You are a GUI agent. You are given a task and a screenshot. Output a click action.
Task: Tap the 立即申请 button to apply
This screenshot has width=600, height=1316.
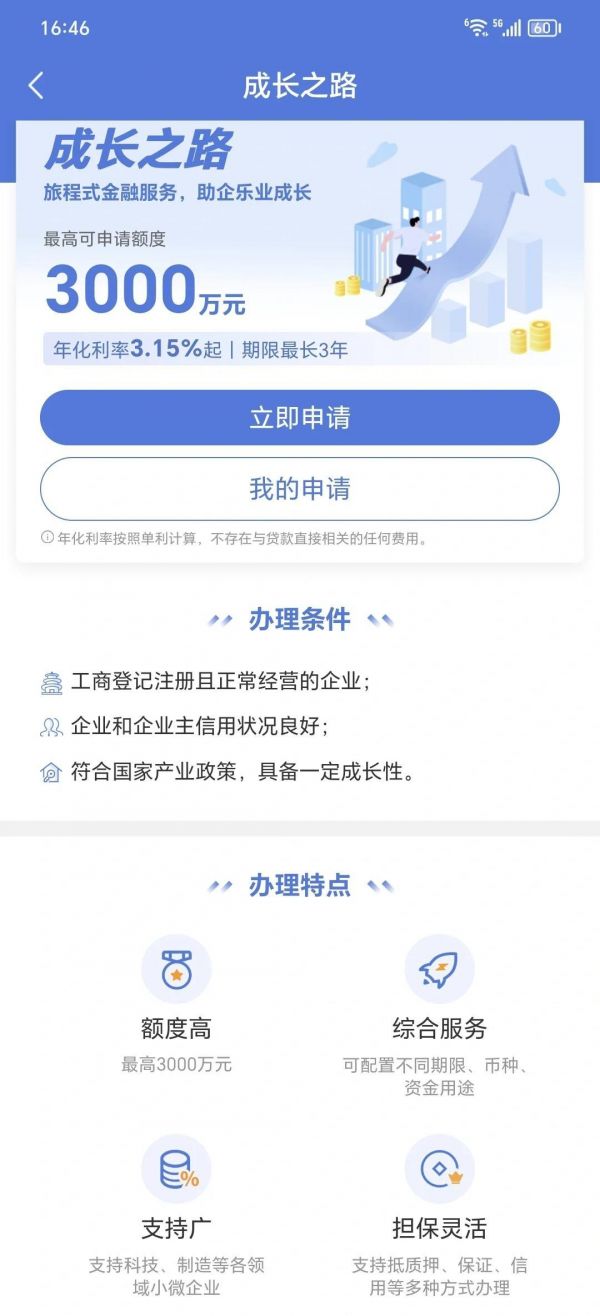point(300,417)
